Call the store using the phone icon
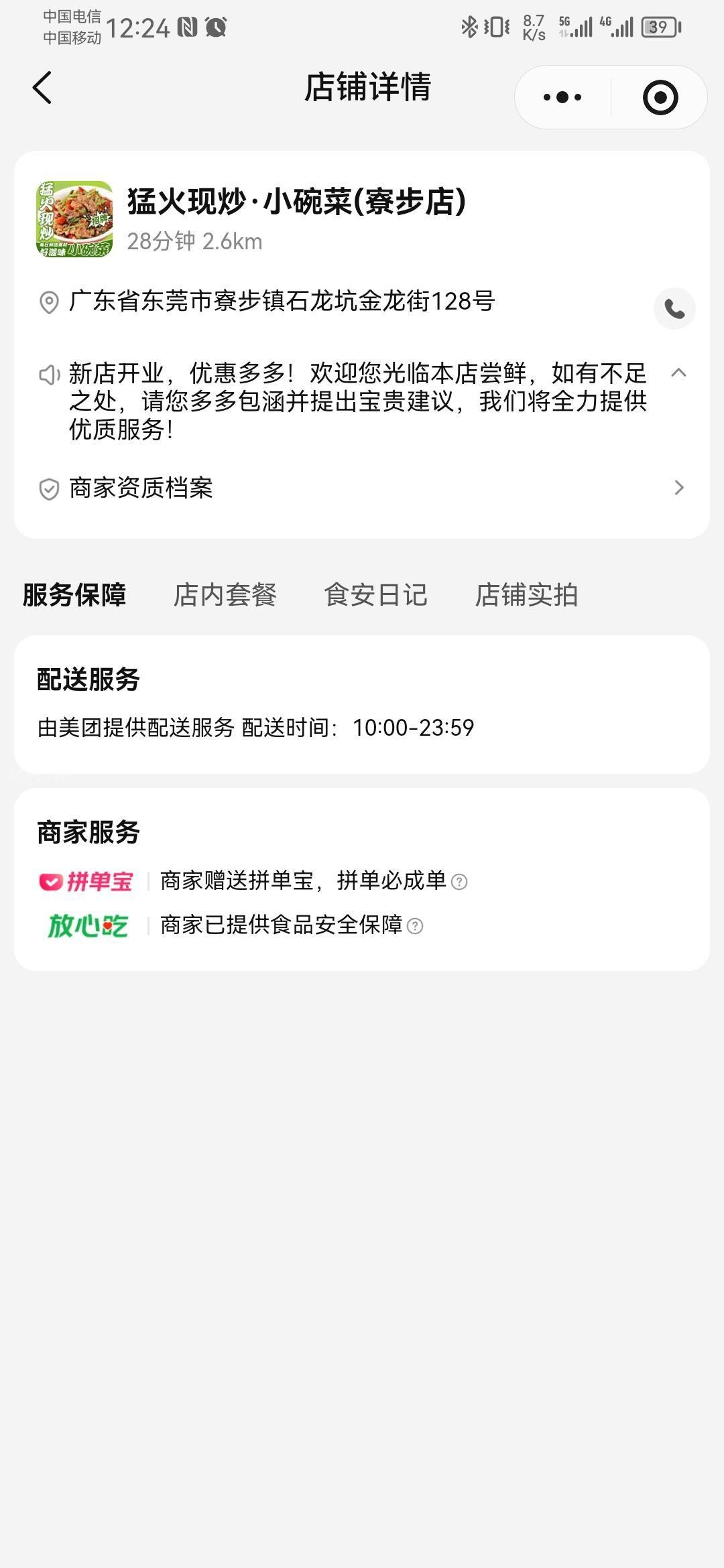 [x=674, y=309]
